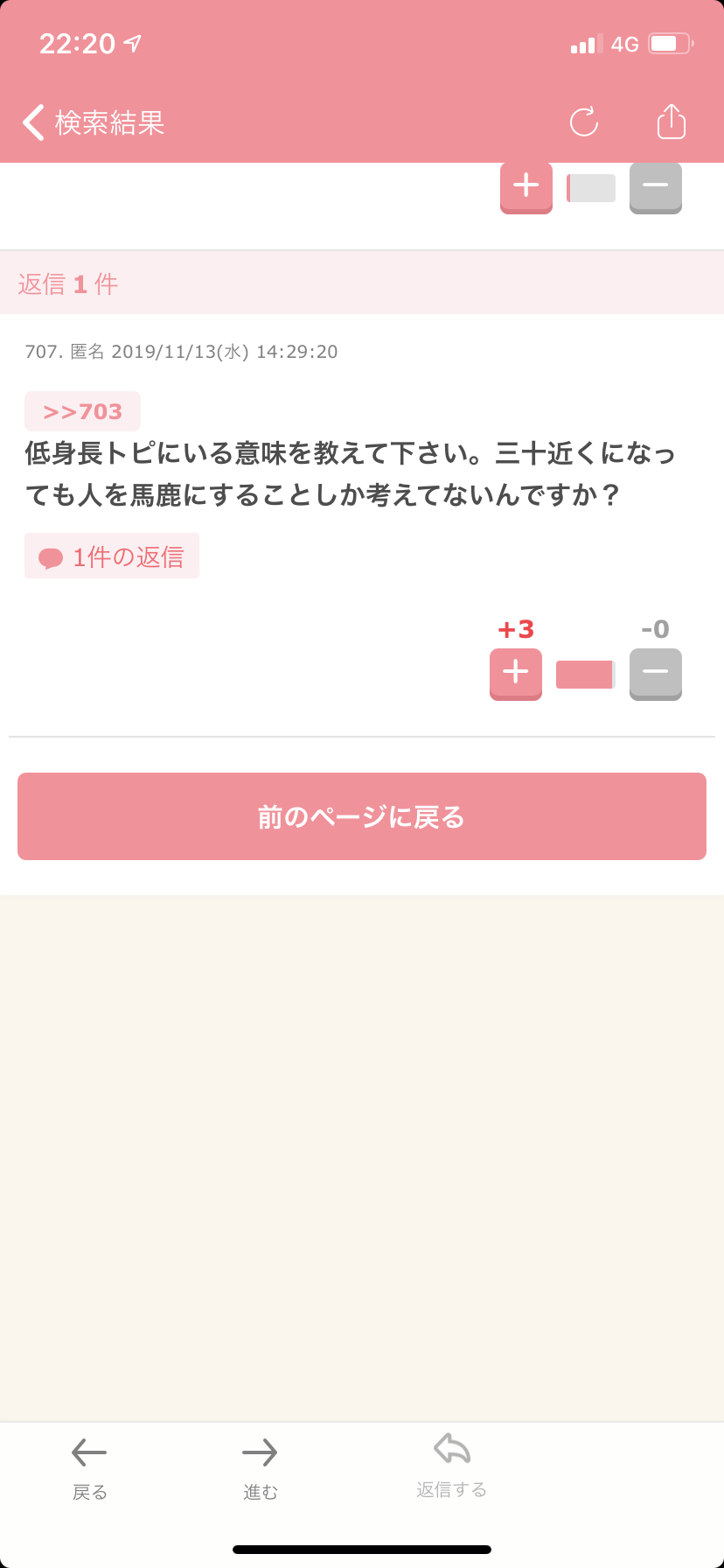Tap 戻る in the bottom toolbar
The width and height of the screenshot is (724, 1568).
89,1469
